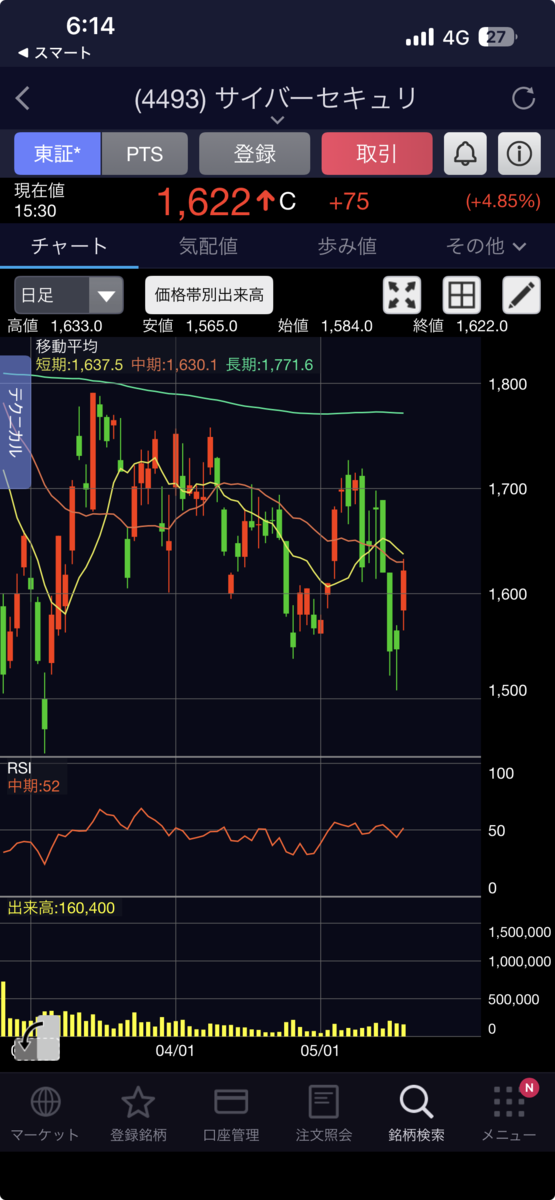555x1200 pixels.
Task: Switch to the 気配値 tab
Action: [208, 246]
